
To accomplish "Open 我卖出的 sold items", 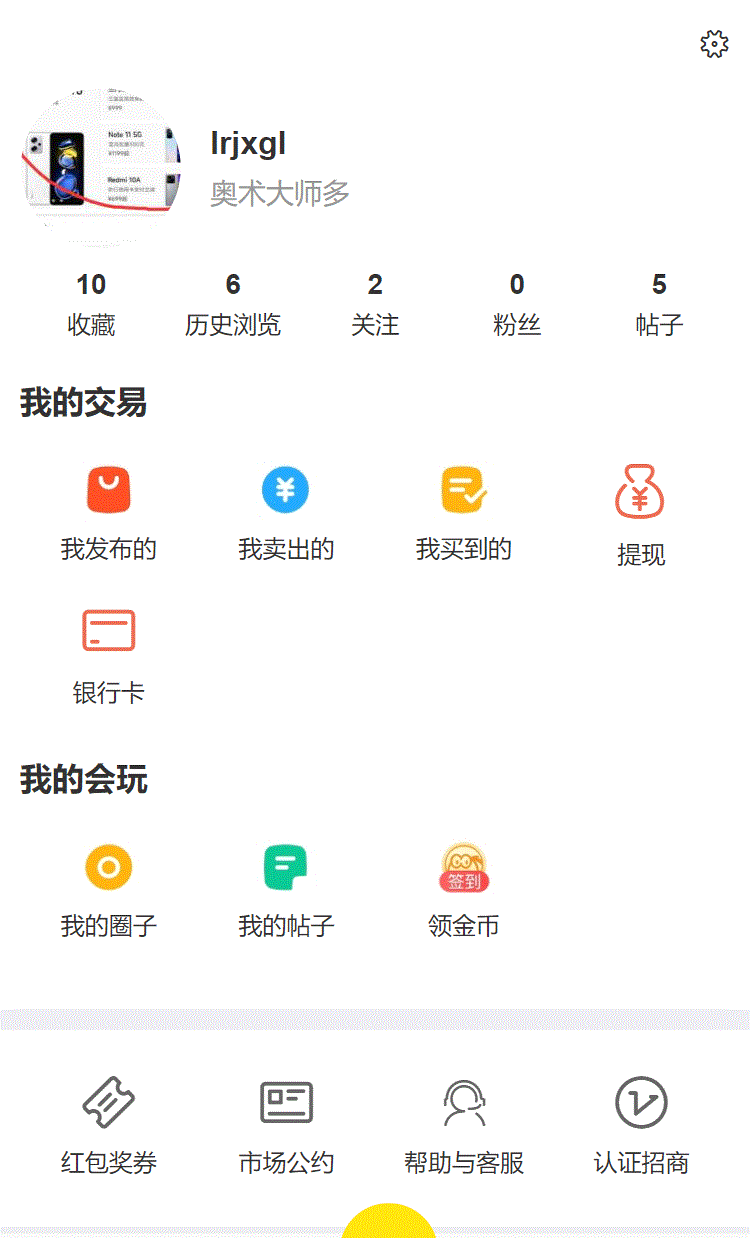I will point(286,513).
